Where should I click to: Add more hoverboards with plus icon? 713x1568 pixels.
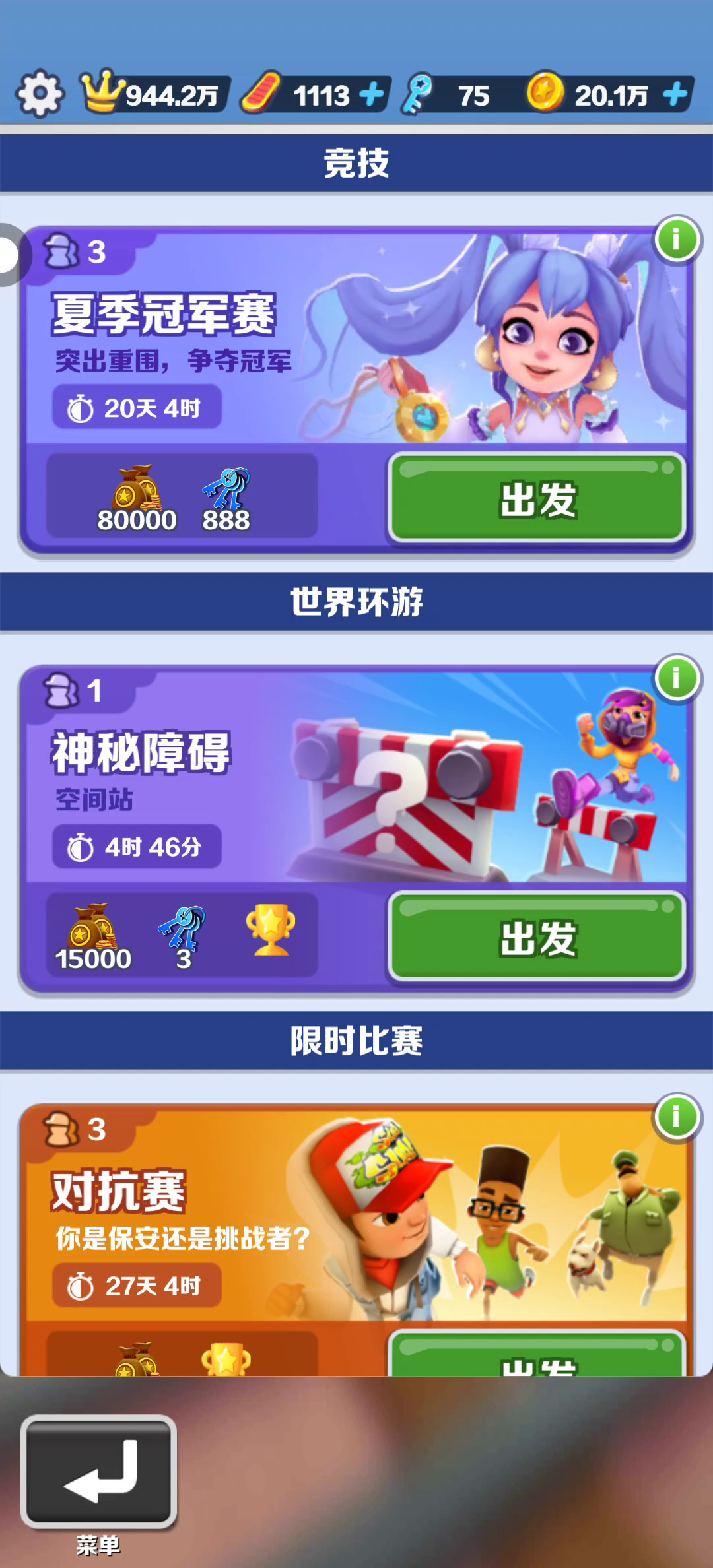[x=372, y=94]
